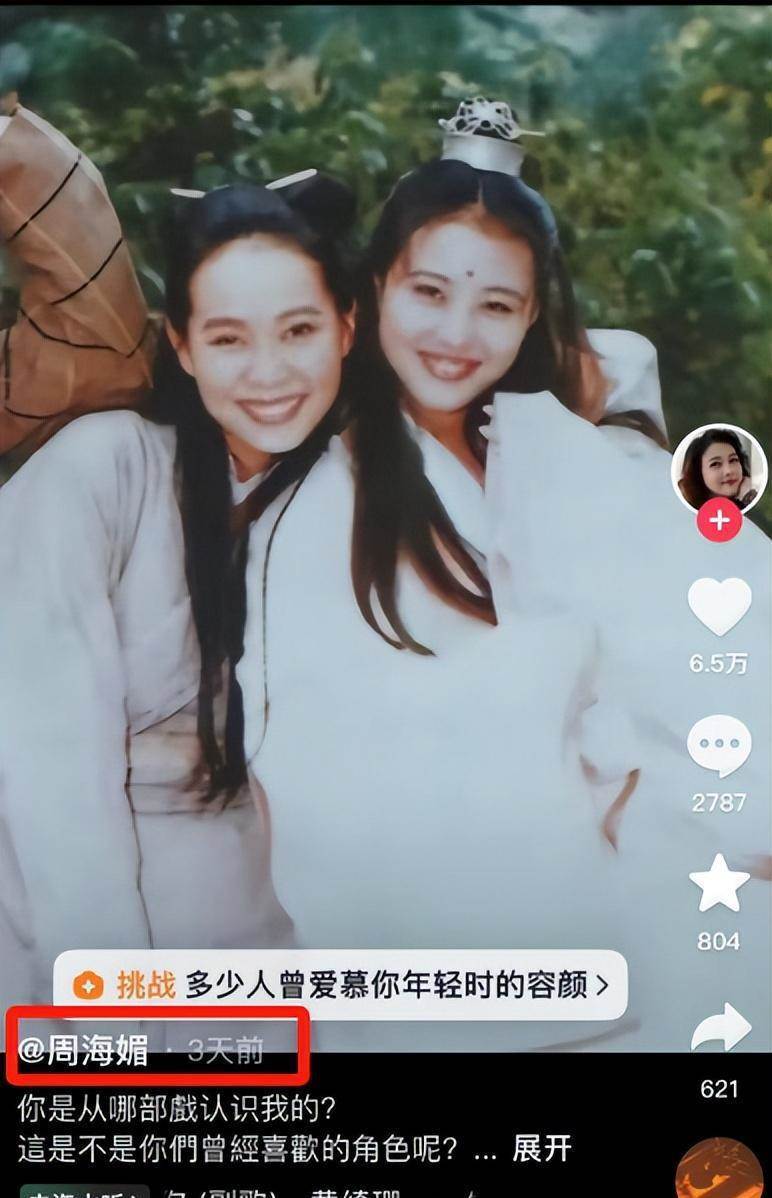This screenshot has height=1198, width=772.
Task: Follow the creator with the red plus button
Action: tap(719, 521)
